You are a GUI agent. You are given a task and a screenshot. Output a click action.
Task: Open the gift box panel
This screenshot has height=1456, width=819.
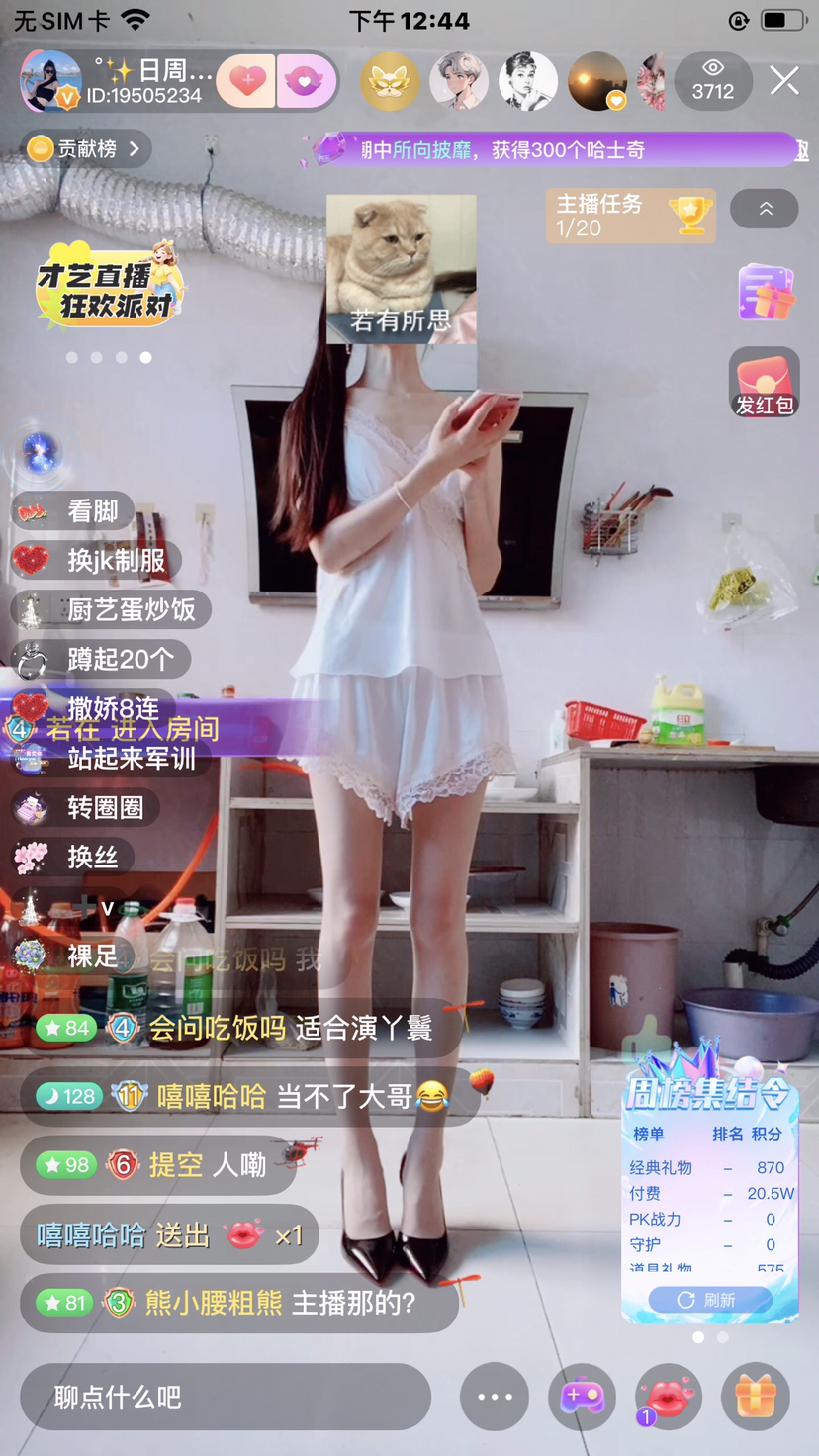[x=756, y=1397]
